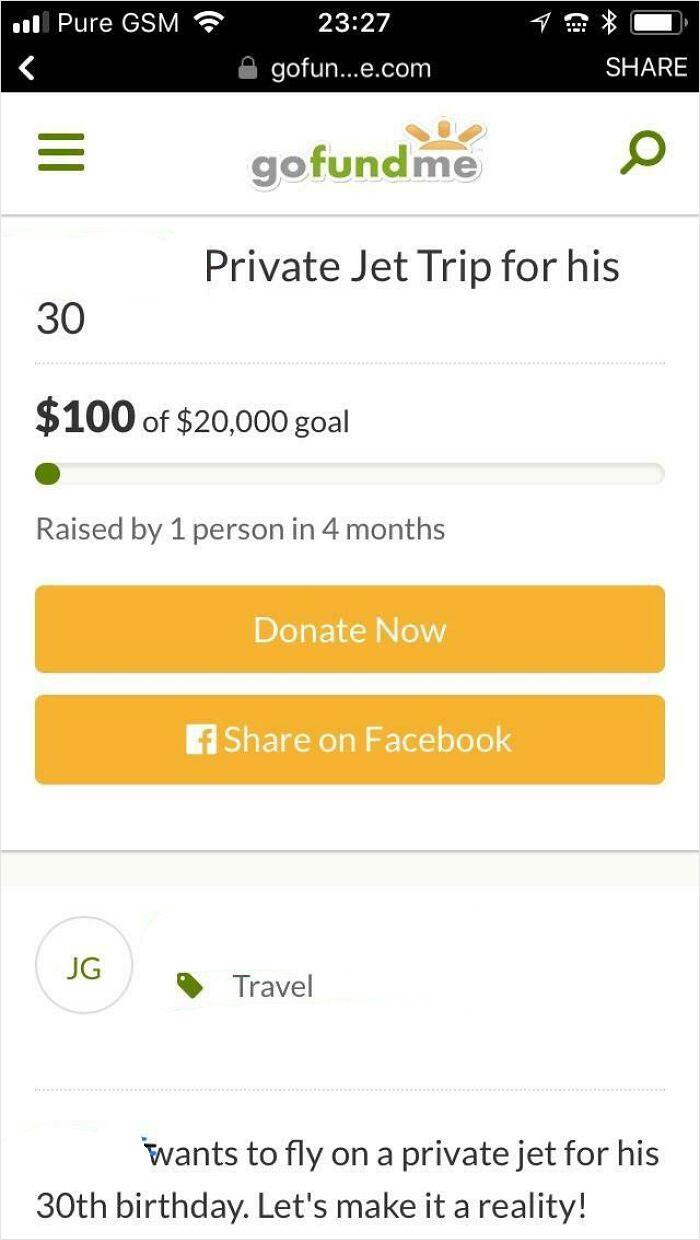Viewport: 700px width, 1240px height.
Task: Tap the gofundme logo to go home
Action: coord(366,158)
